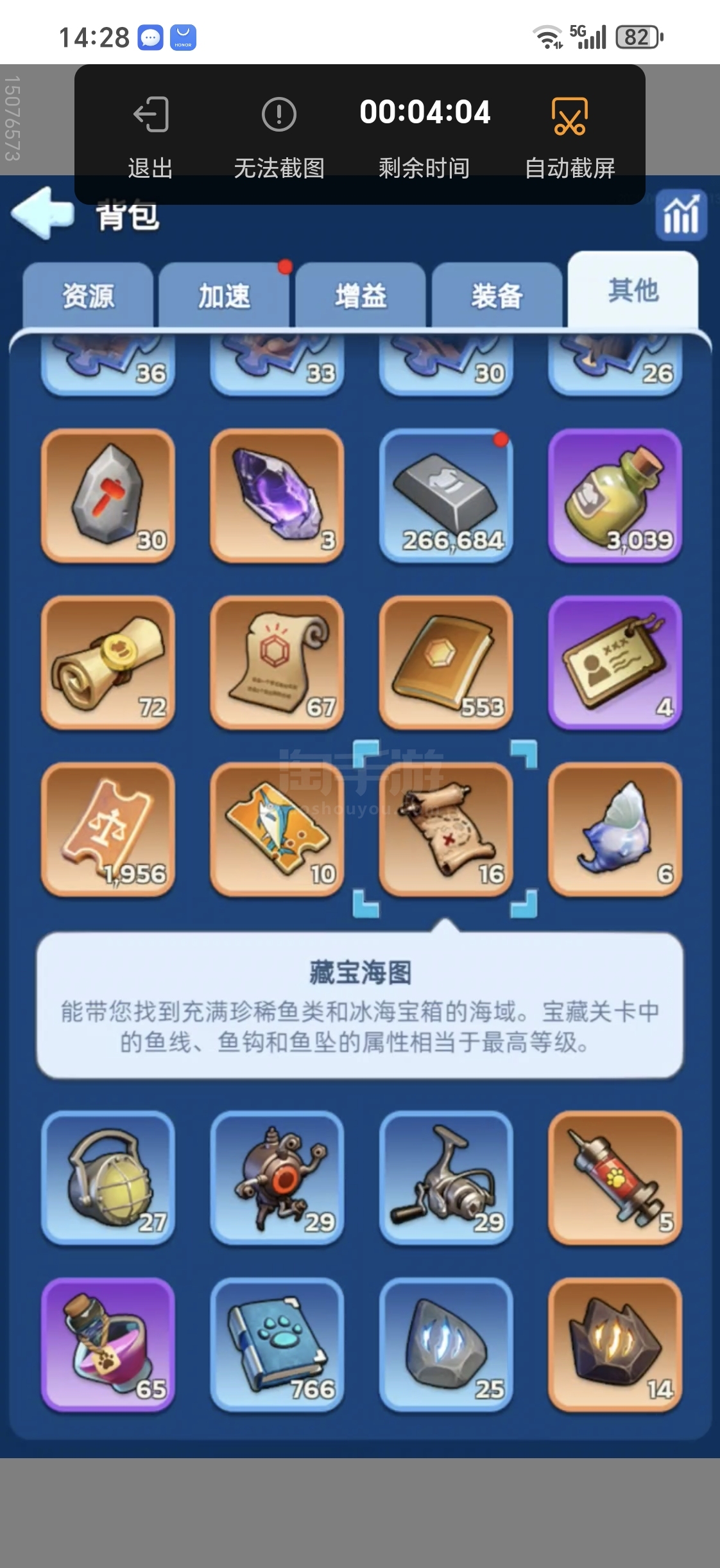The image size is (720, 1568).
Task: Select the scales ticket item with 1,956
Action: pos(108,830)
